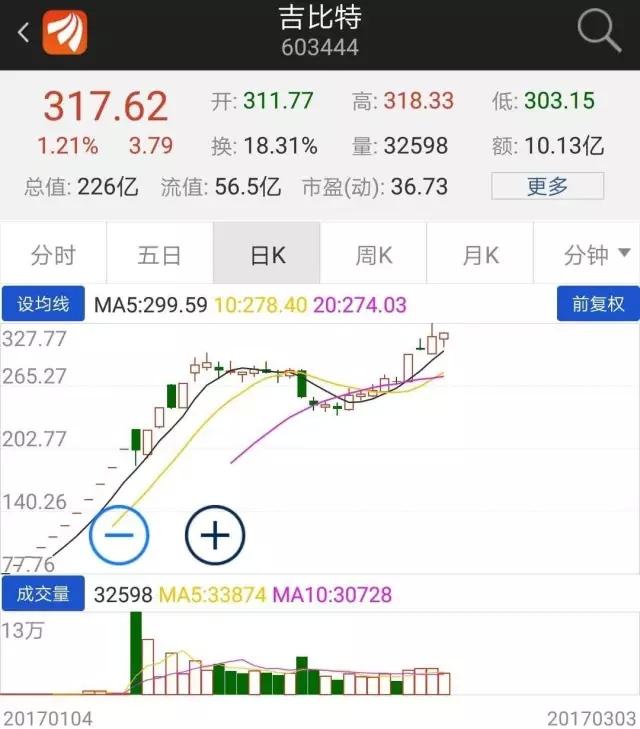Zoom in the chart with plus
Viewport: 640px width, 729px height.
coord(215,535)
